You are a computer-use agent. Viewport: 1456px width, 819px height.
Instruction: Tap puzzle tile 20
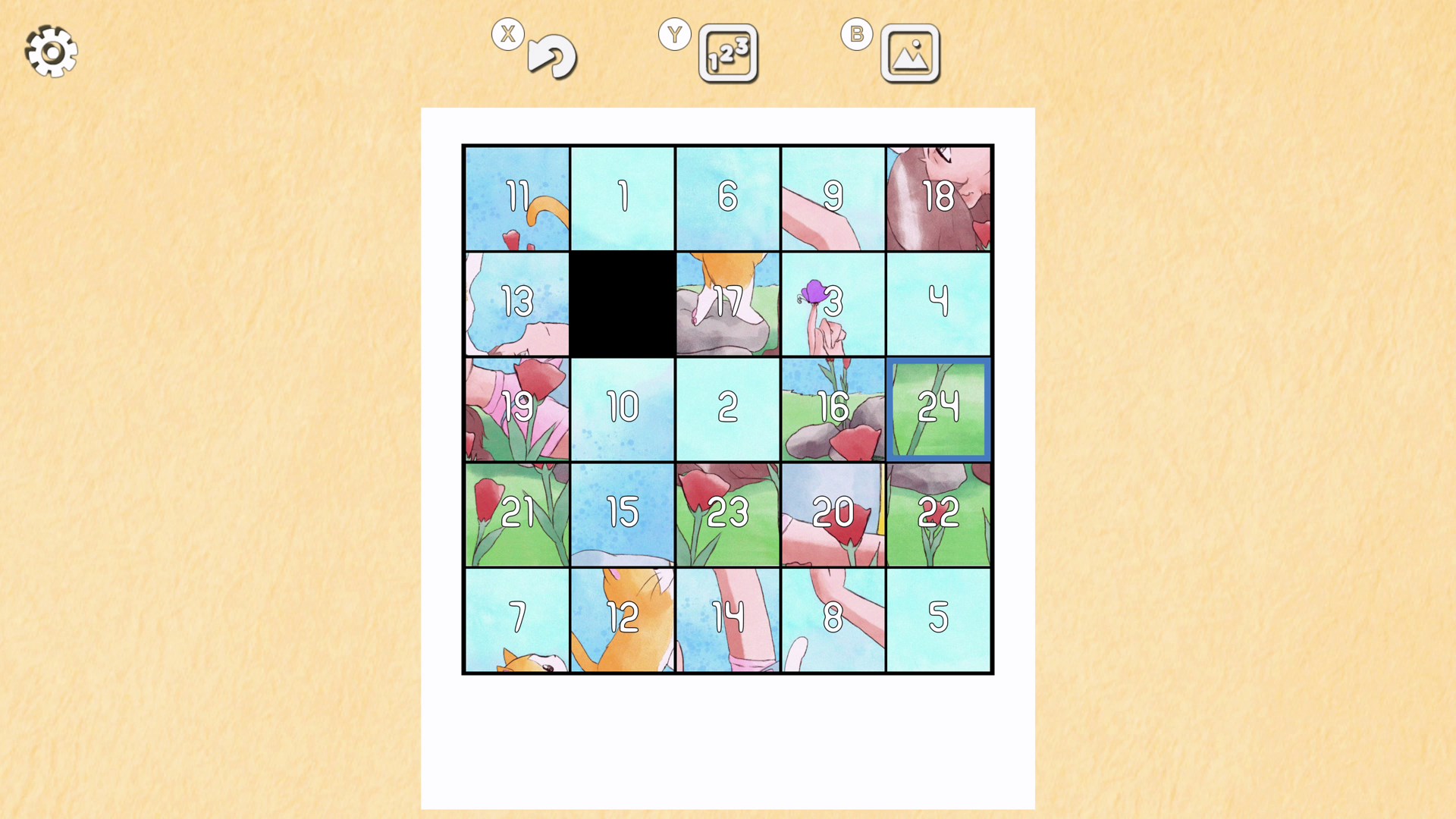coord(833,515)
